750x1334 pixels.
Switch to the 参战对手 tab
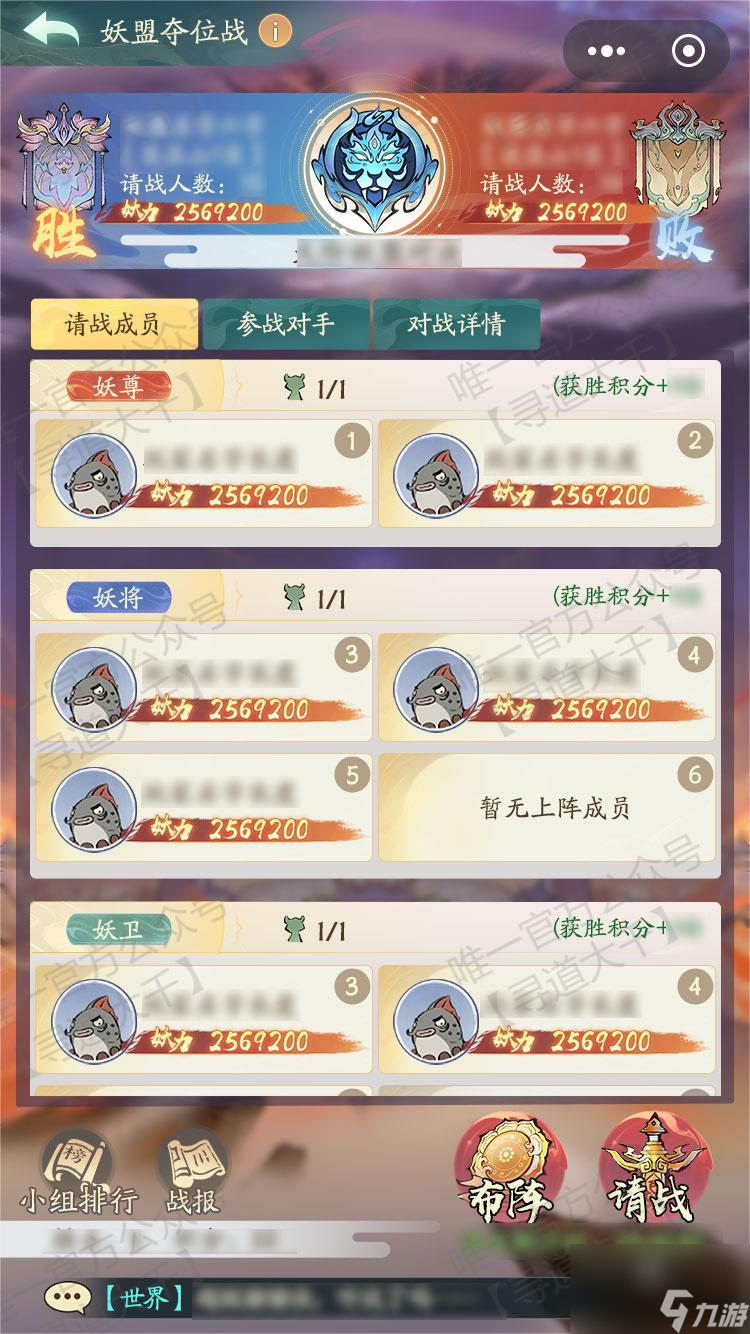(285, 324)
